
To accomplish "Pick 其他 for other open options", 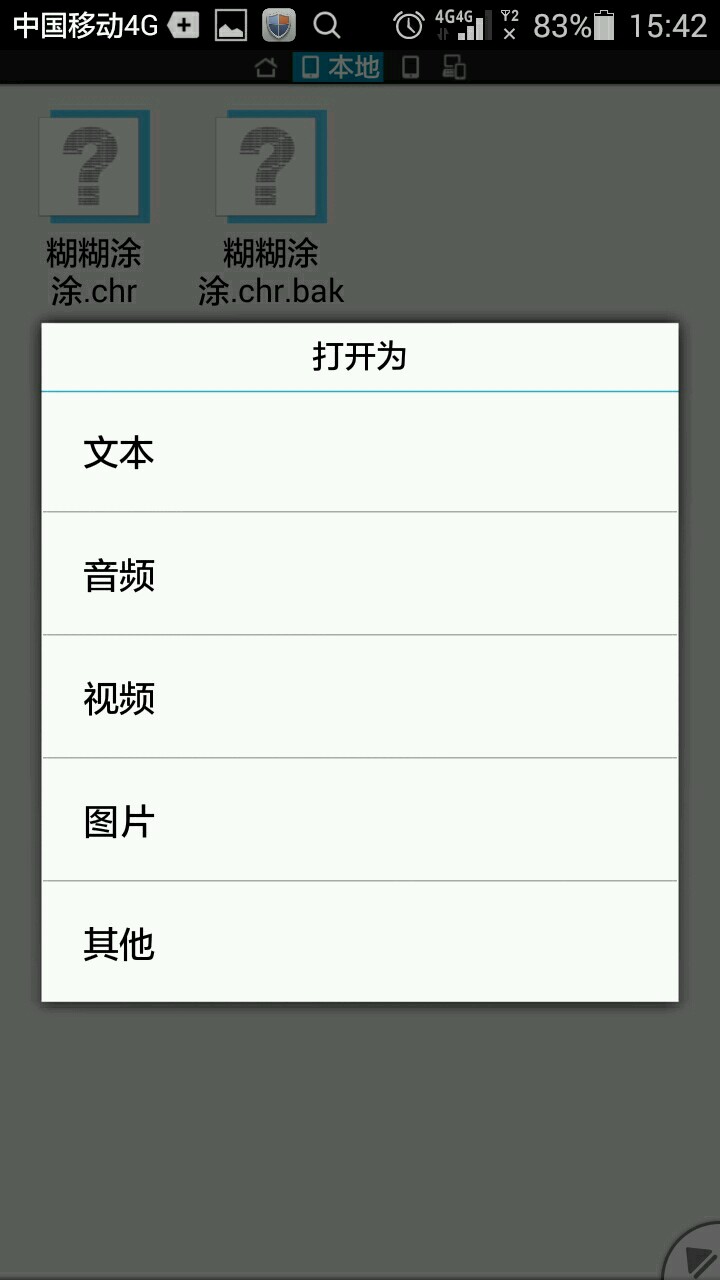I will [359, 943].
